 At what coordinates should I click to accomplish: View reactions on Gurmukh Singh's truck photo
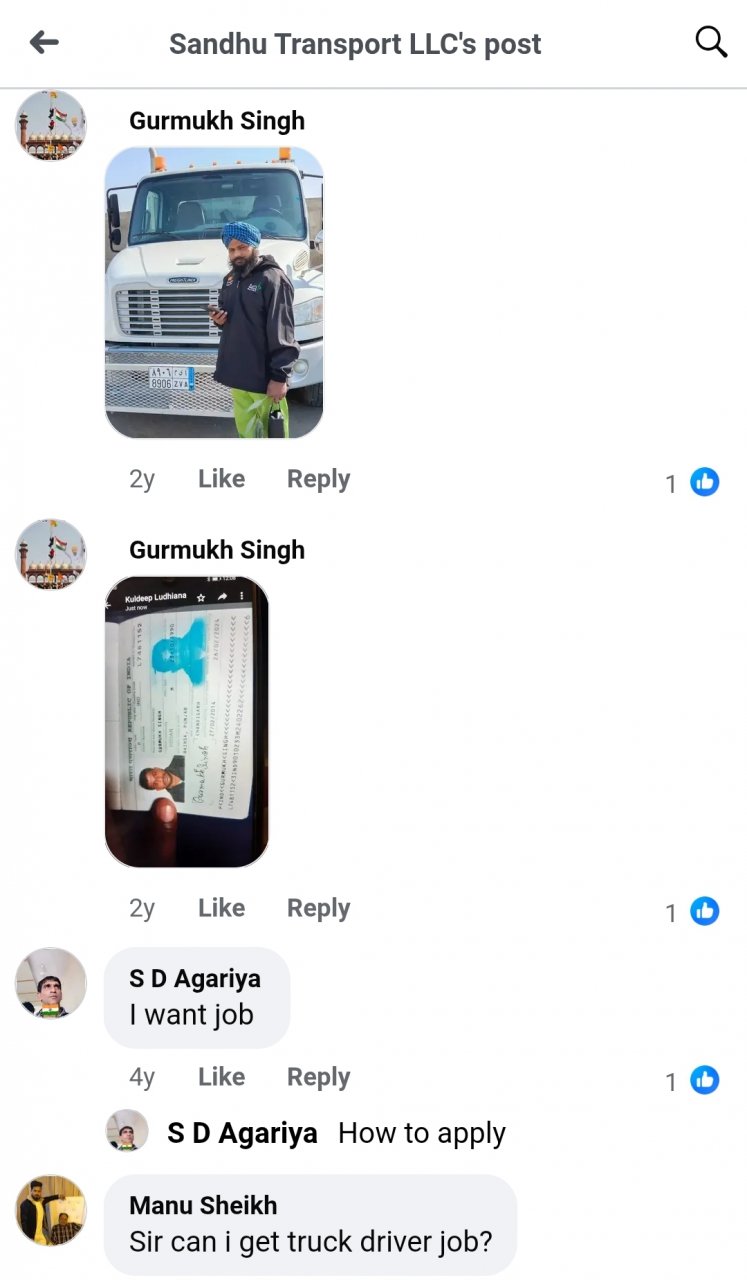pos(693,483)
